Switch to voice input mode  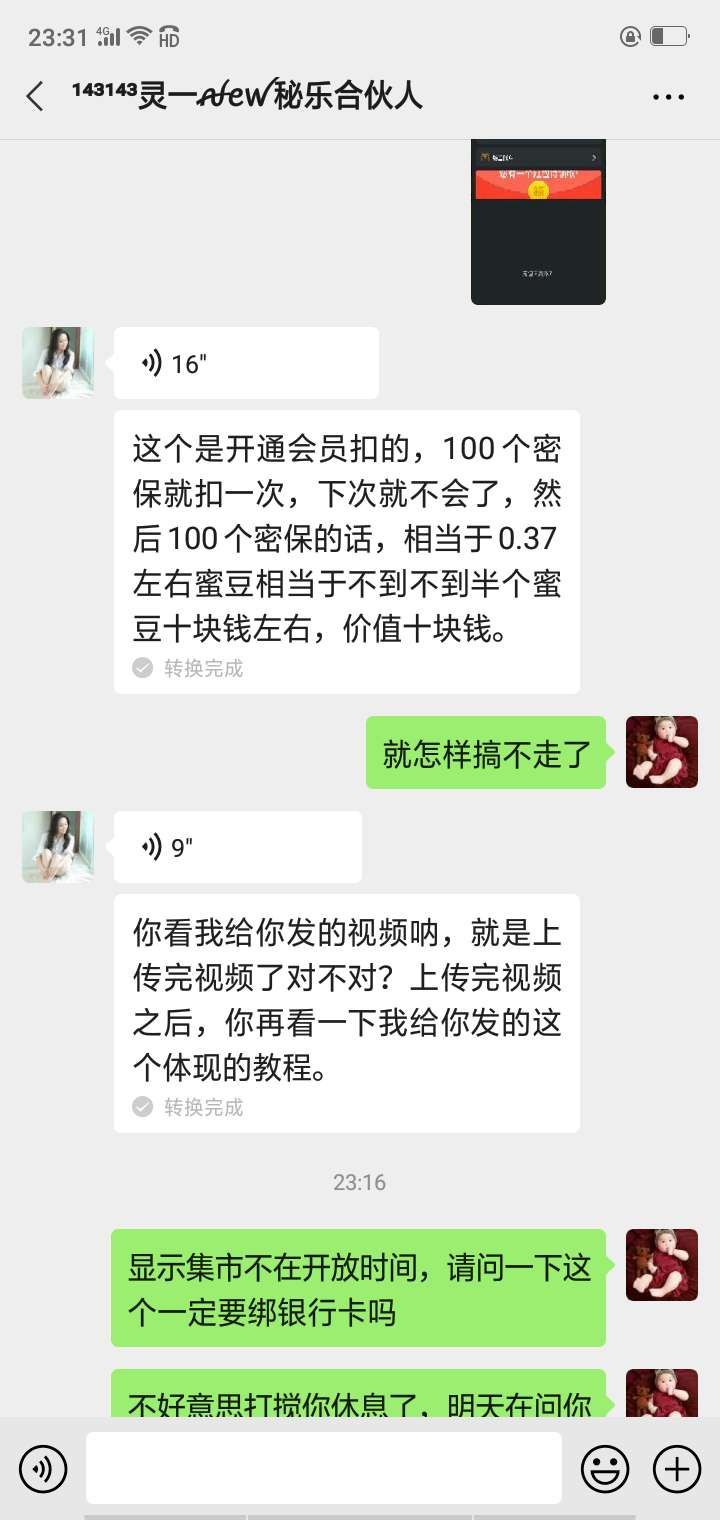click(x=43, y=1469)
